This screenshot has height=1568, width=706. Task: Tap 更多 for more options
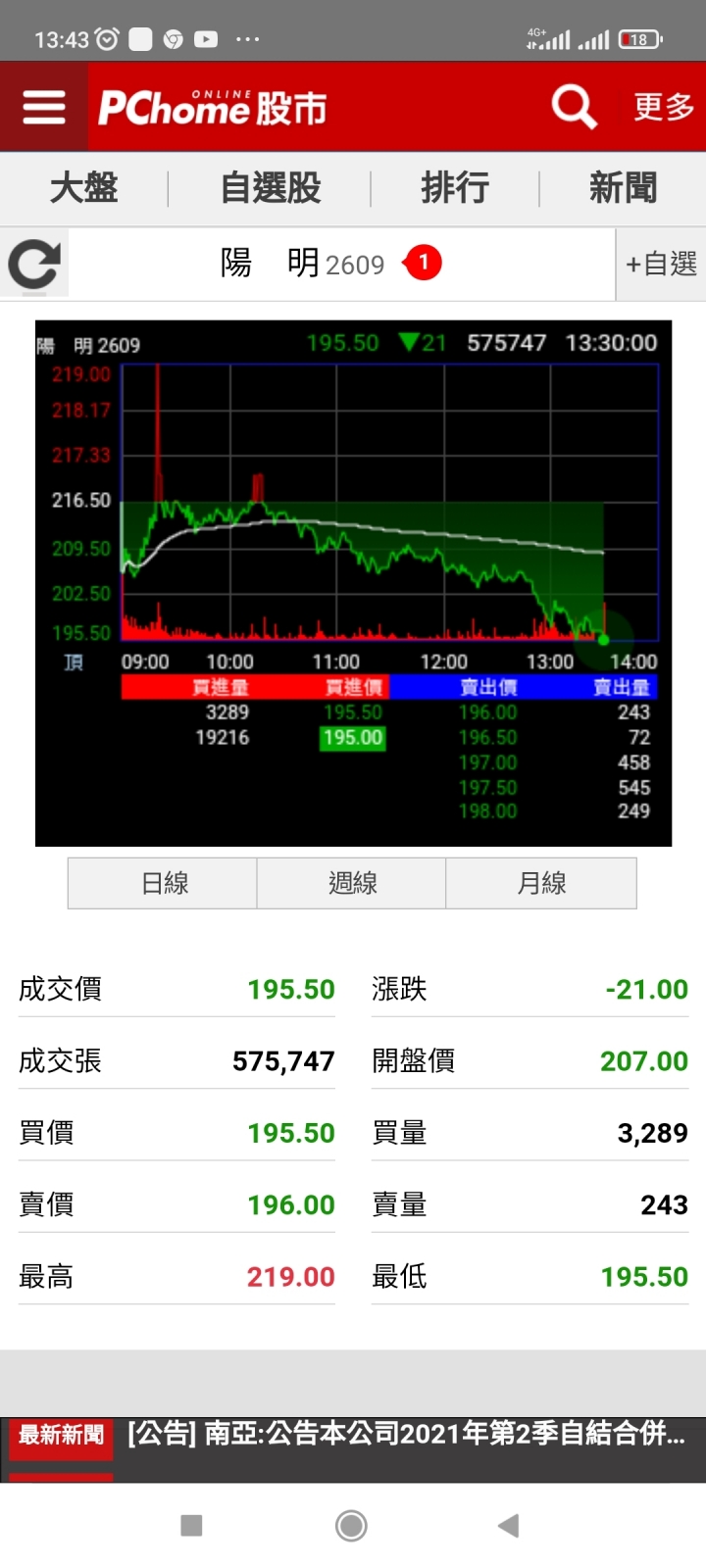coord(663,107)
